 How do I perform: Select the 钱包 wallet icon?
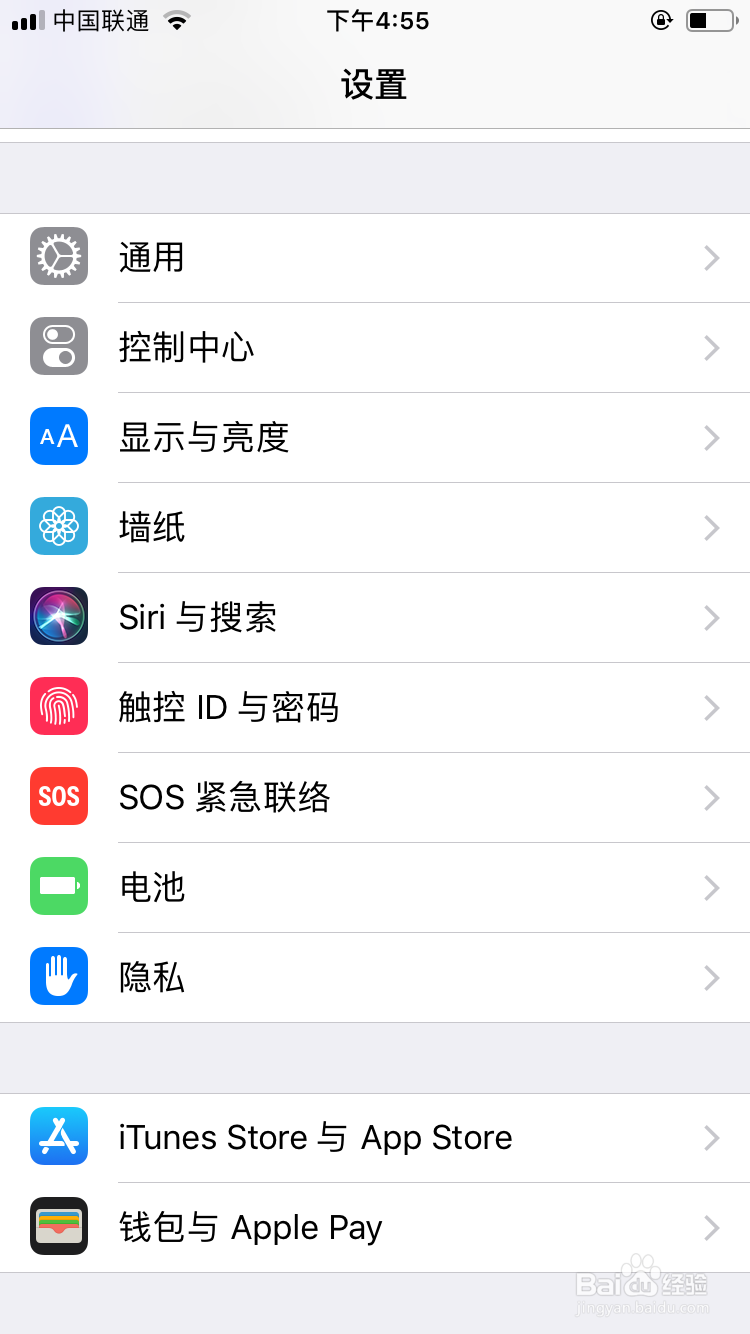58,1227
